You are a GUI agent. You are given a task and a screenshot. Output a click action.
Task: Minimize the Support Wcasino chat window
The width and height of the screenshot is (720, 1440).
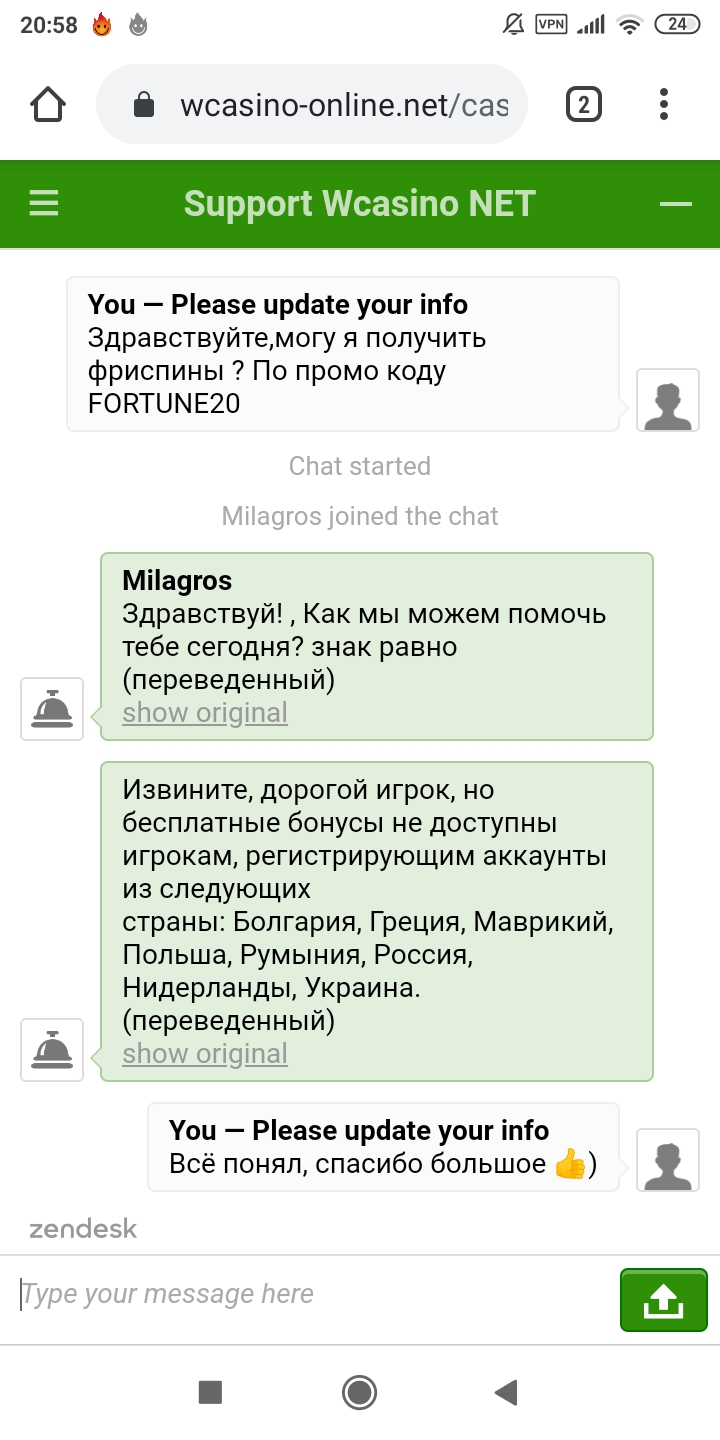676,204
